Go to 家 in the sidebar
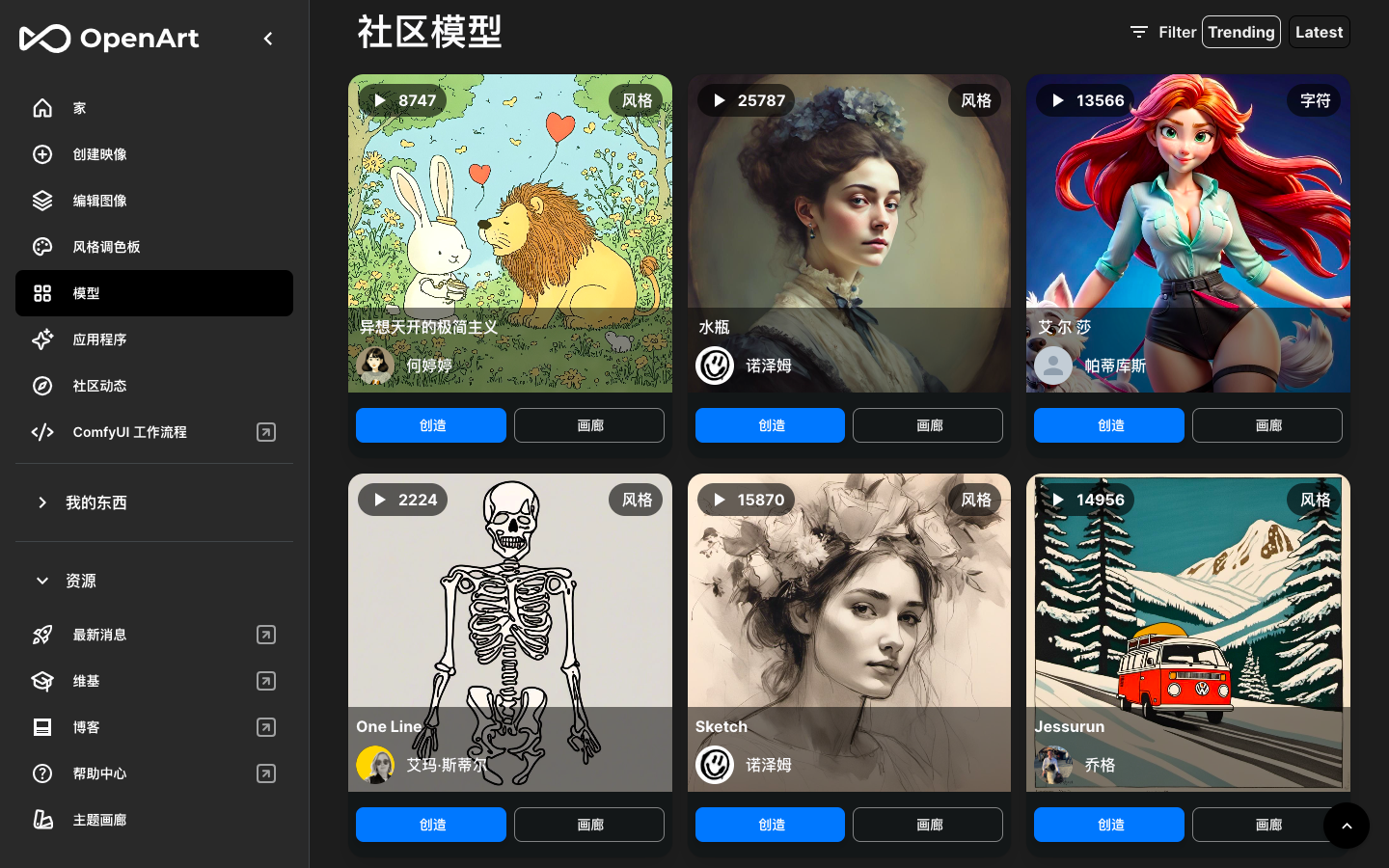The image size is (1389, 868). pos(80,108)
